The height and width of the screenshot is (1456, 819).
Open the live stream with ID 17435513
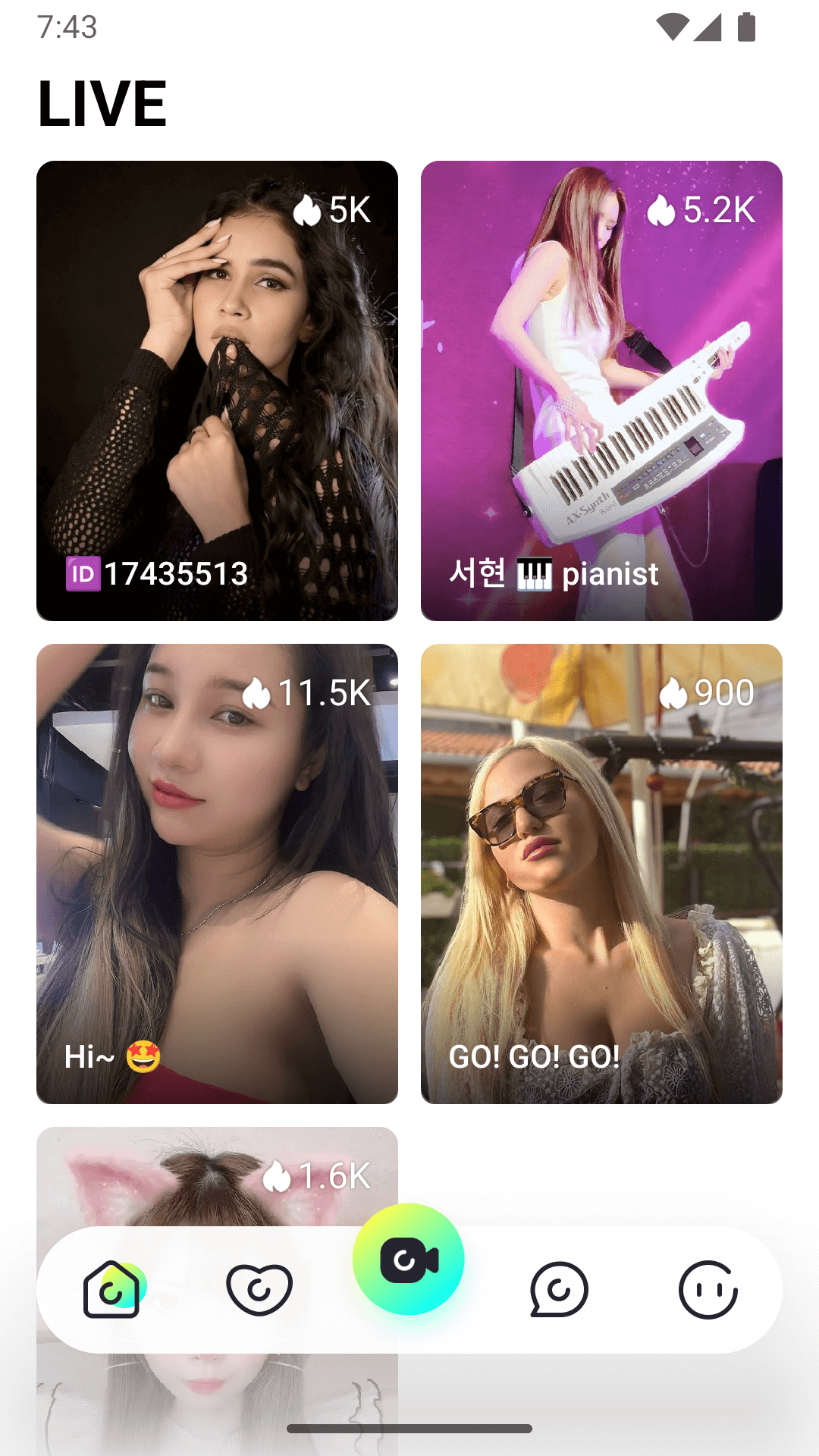coord(217,391)
